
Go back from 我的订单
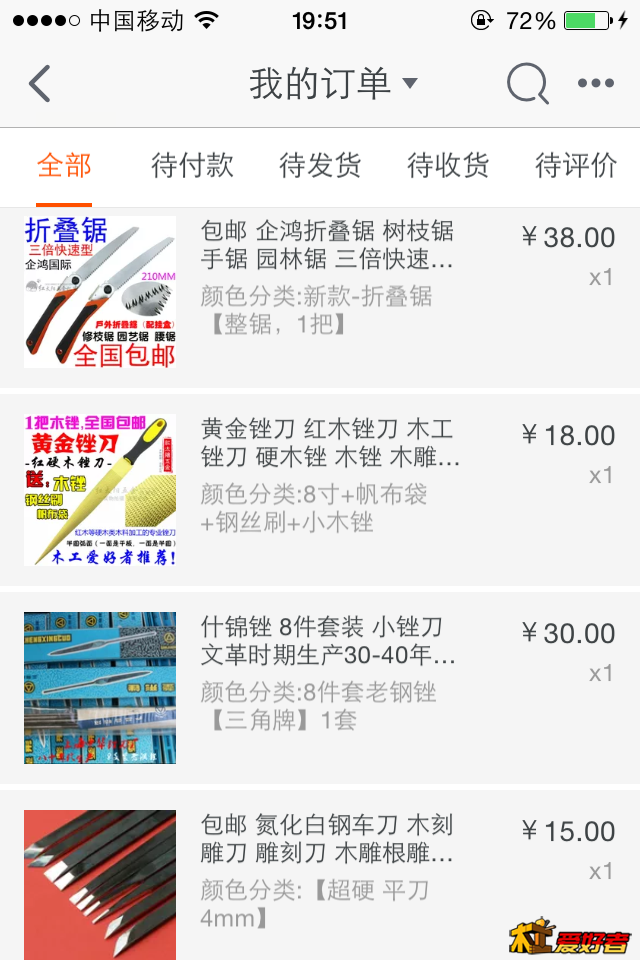pyautogui.click(x=40, y=84)
